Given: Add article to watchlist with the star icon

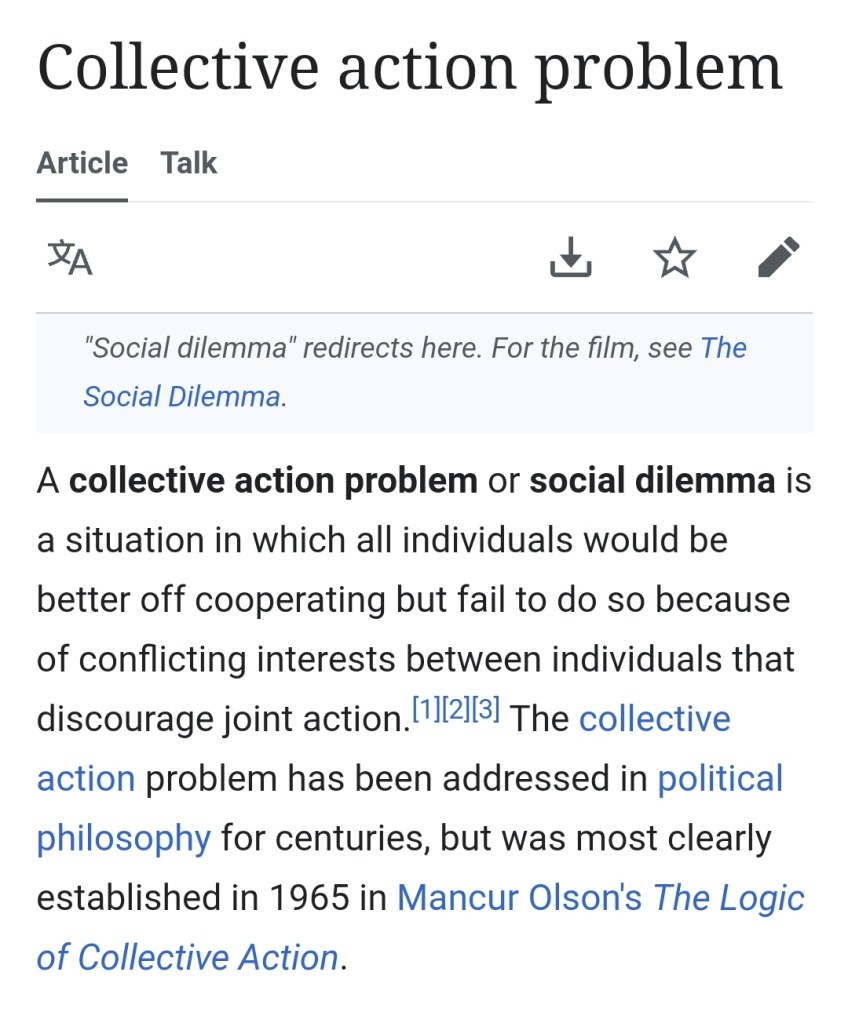Looking at the screenshot, I should tap(675, 258).
